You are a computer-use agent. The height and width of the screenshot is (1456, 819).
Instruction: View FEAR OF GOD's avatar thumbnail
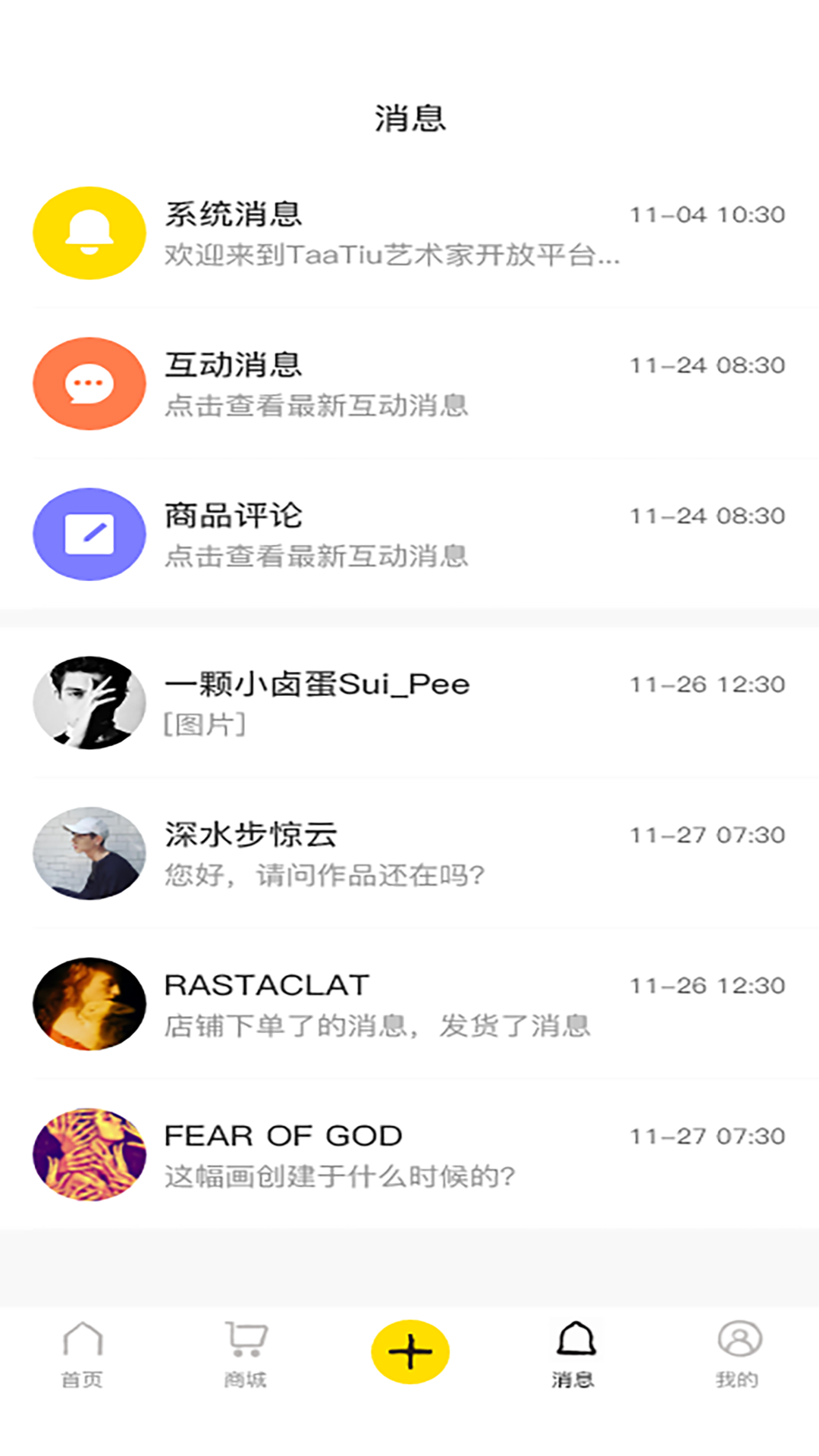[x=89, y=1153]
